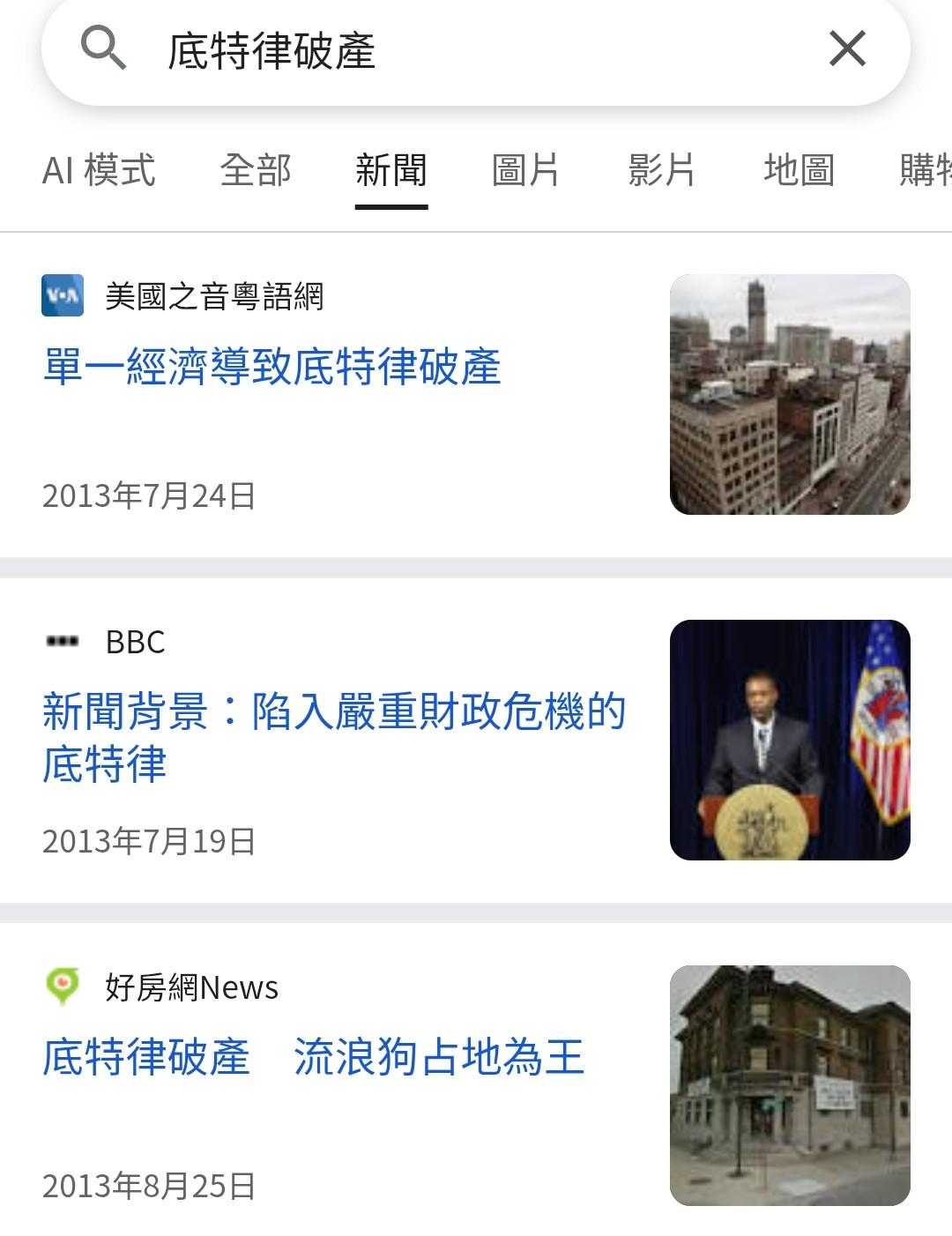Open the 影片 tab
Image resolution: width=952 pixels, height=1236 pixels.
coord(661,170)
